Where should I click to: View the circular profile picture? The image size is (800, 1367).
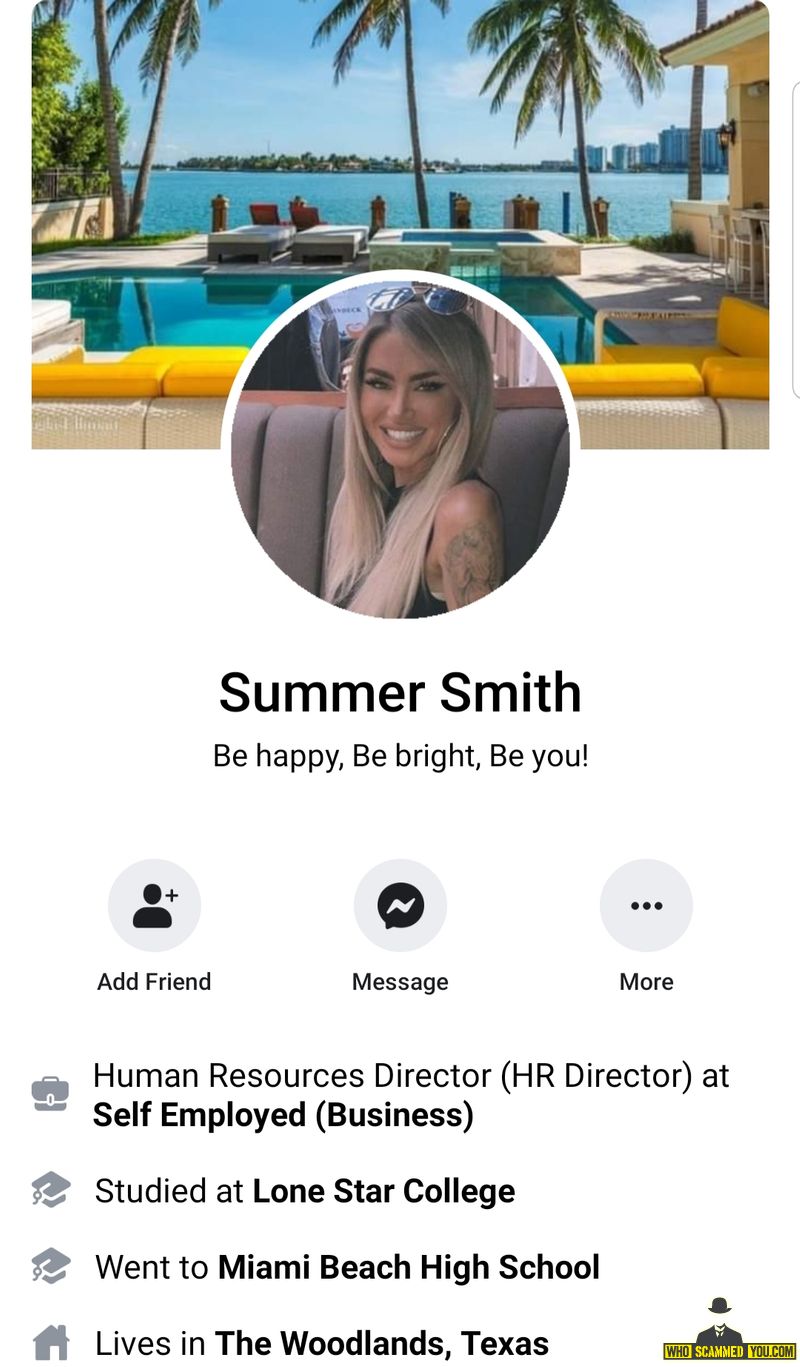400,449
